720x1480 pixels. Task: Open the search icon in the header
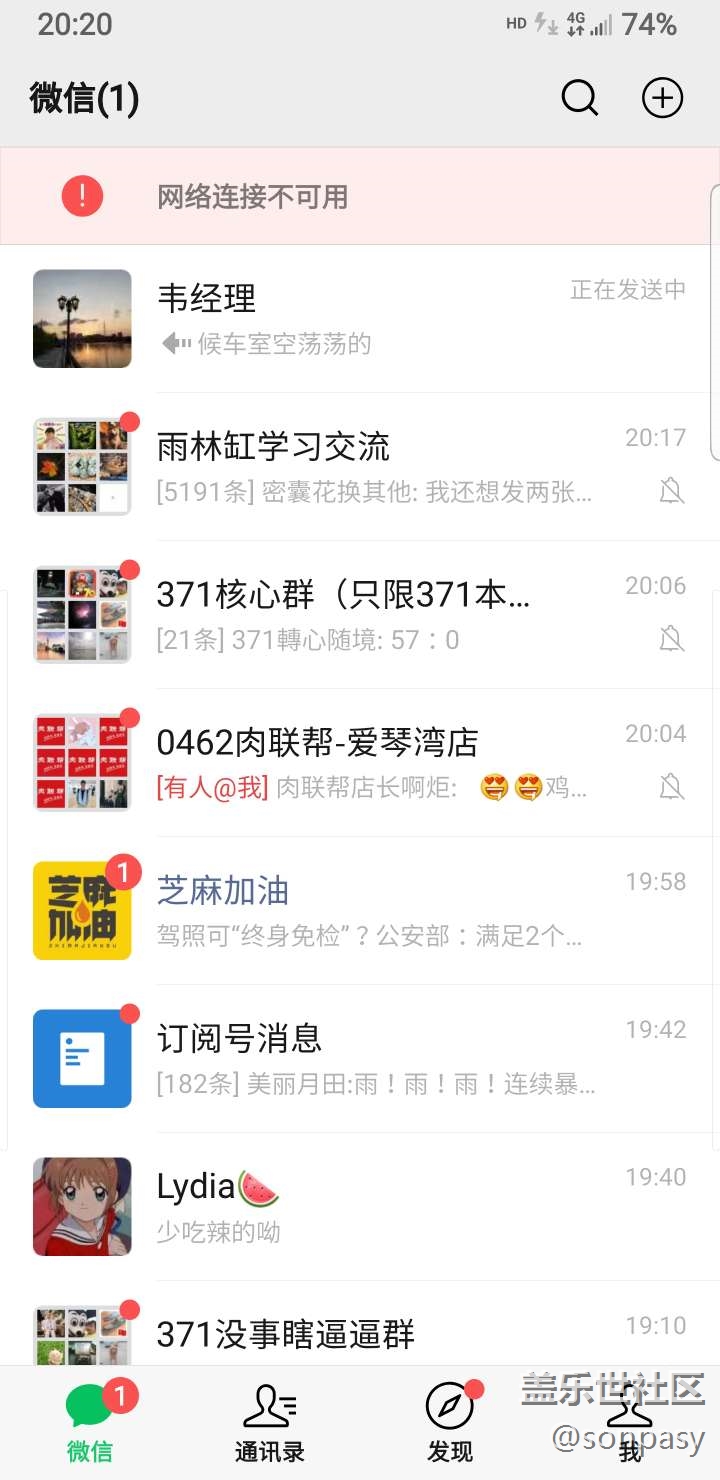click(x=579, y=98)
